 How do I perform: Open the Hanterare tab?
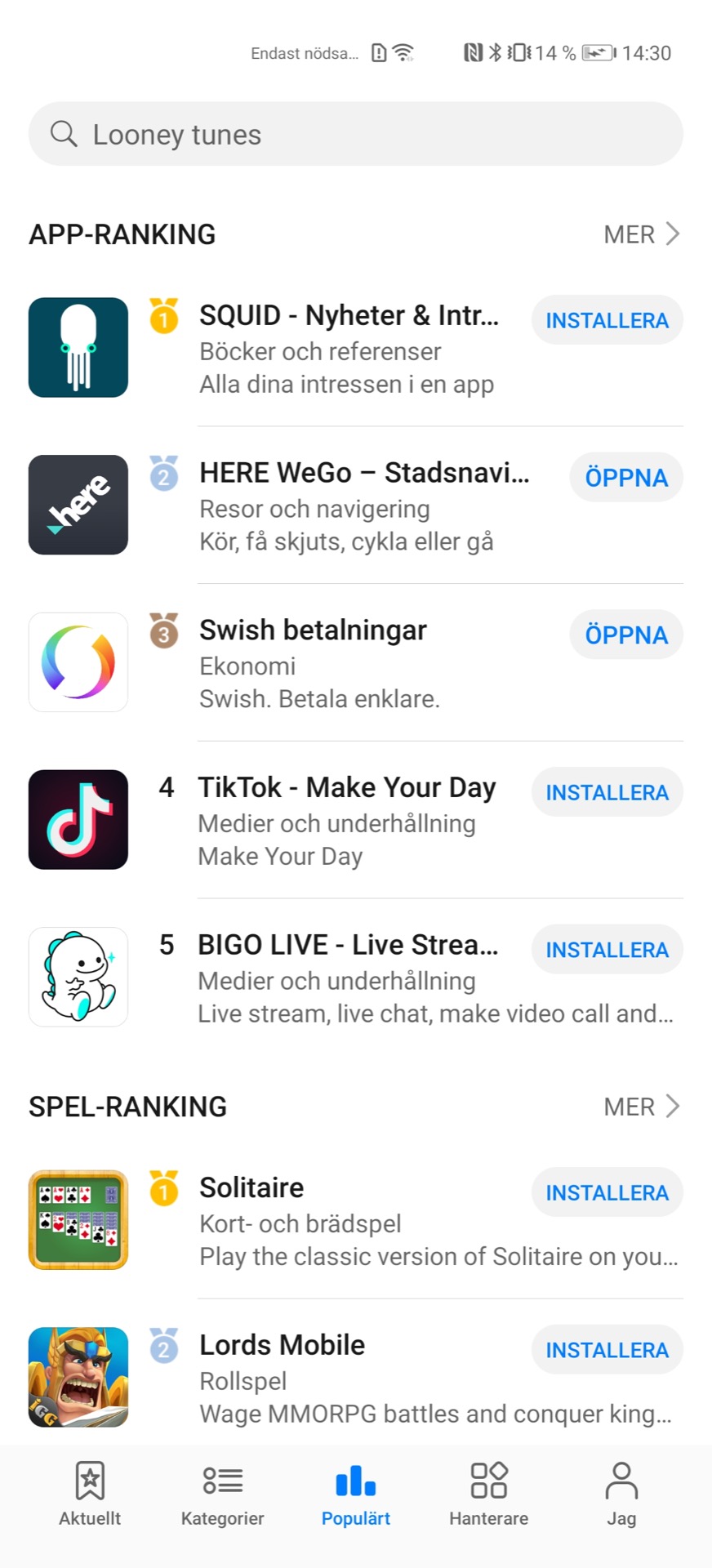pos(488,1494)
